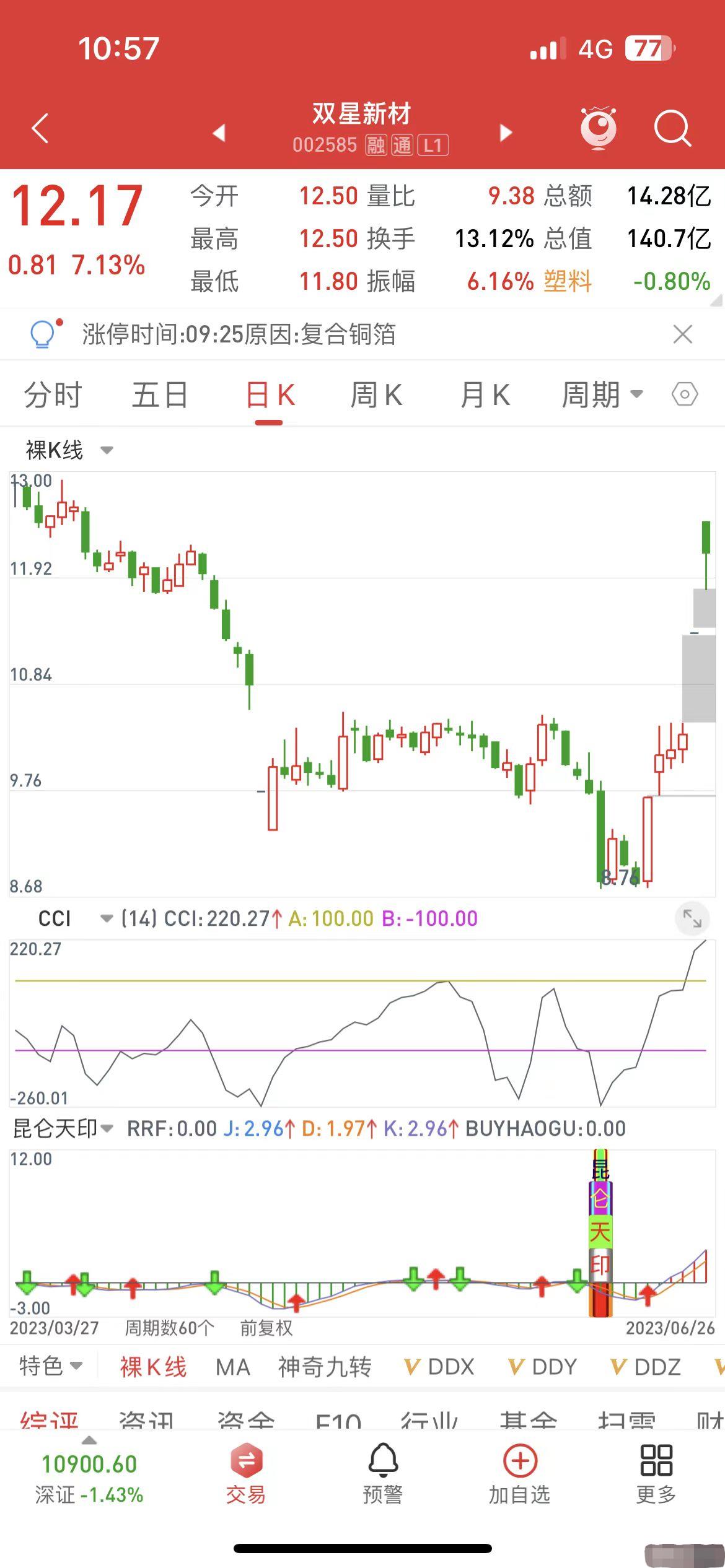
Task: Open chart settings hexagon icon
Action: click(x=685, y=394)
